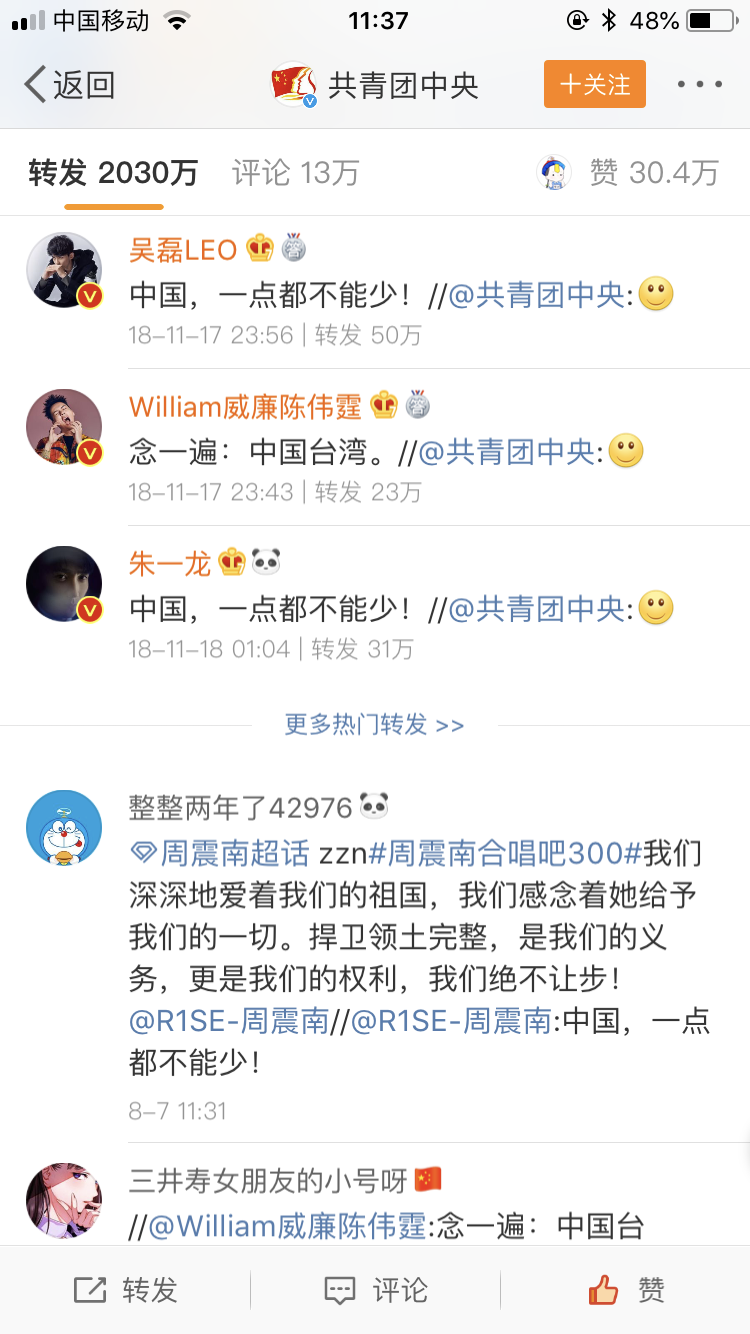The image size is (750, 1334).
Task: Open 三井寿女朋友的小号呀's avatar
Action: pos(64,1200)
